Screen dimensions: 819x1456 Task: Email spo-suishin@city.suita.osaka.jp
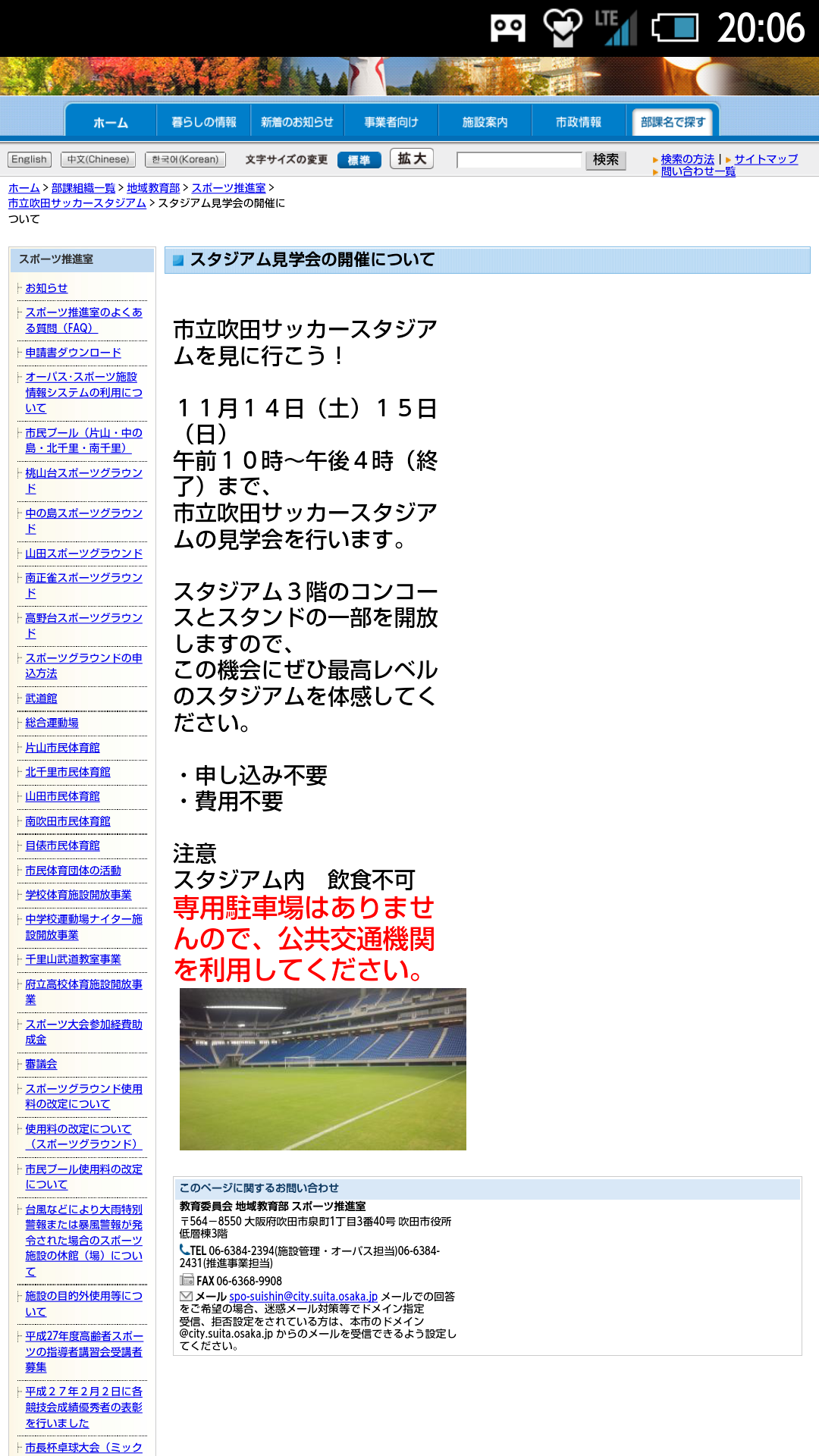click(303, 1296)
